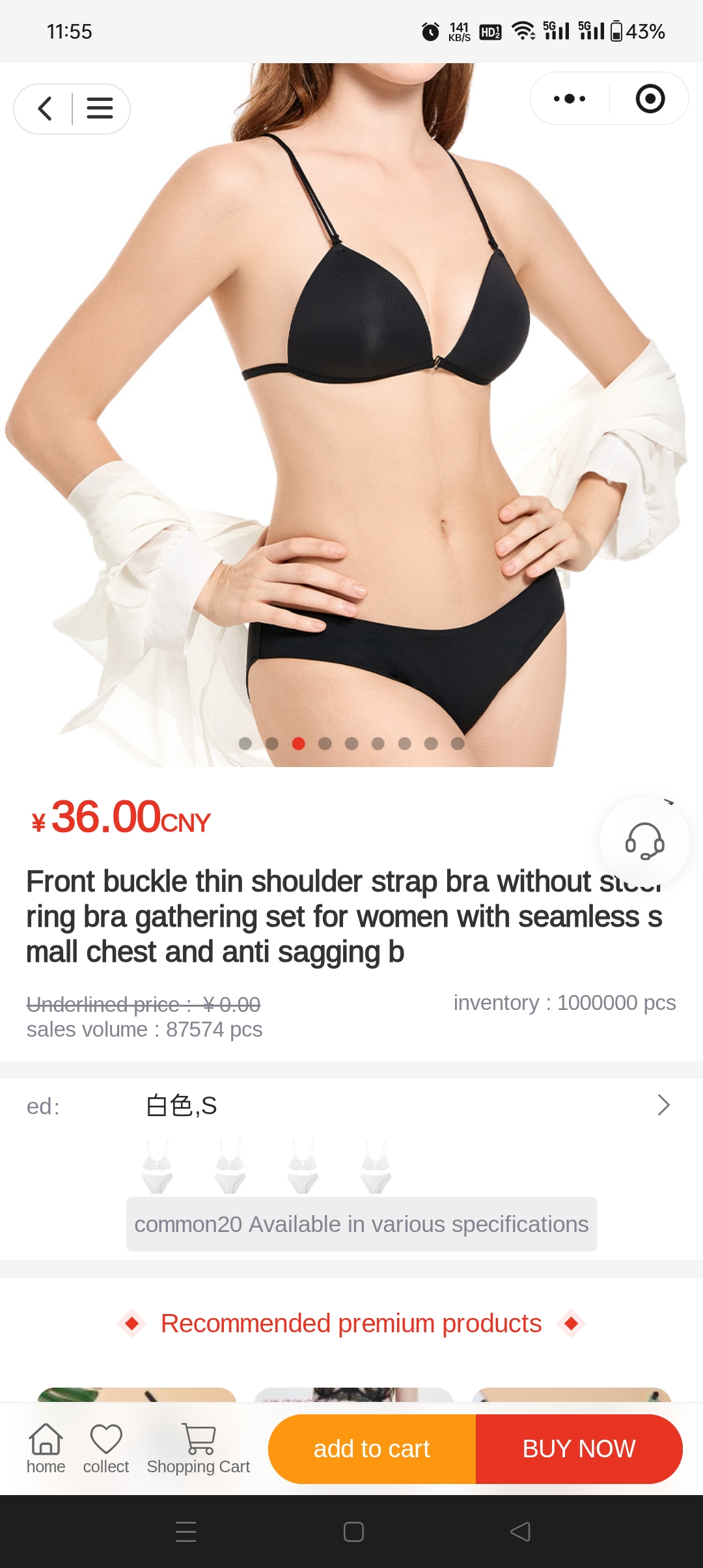Select the first carousel dot indicator
The height and width of the screenshot is (1568, 703).
click(246, 743)
